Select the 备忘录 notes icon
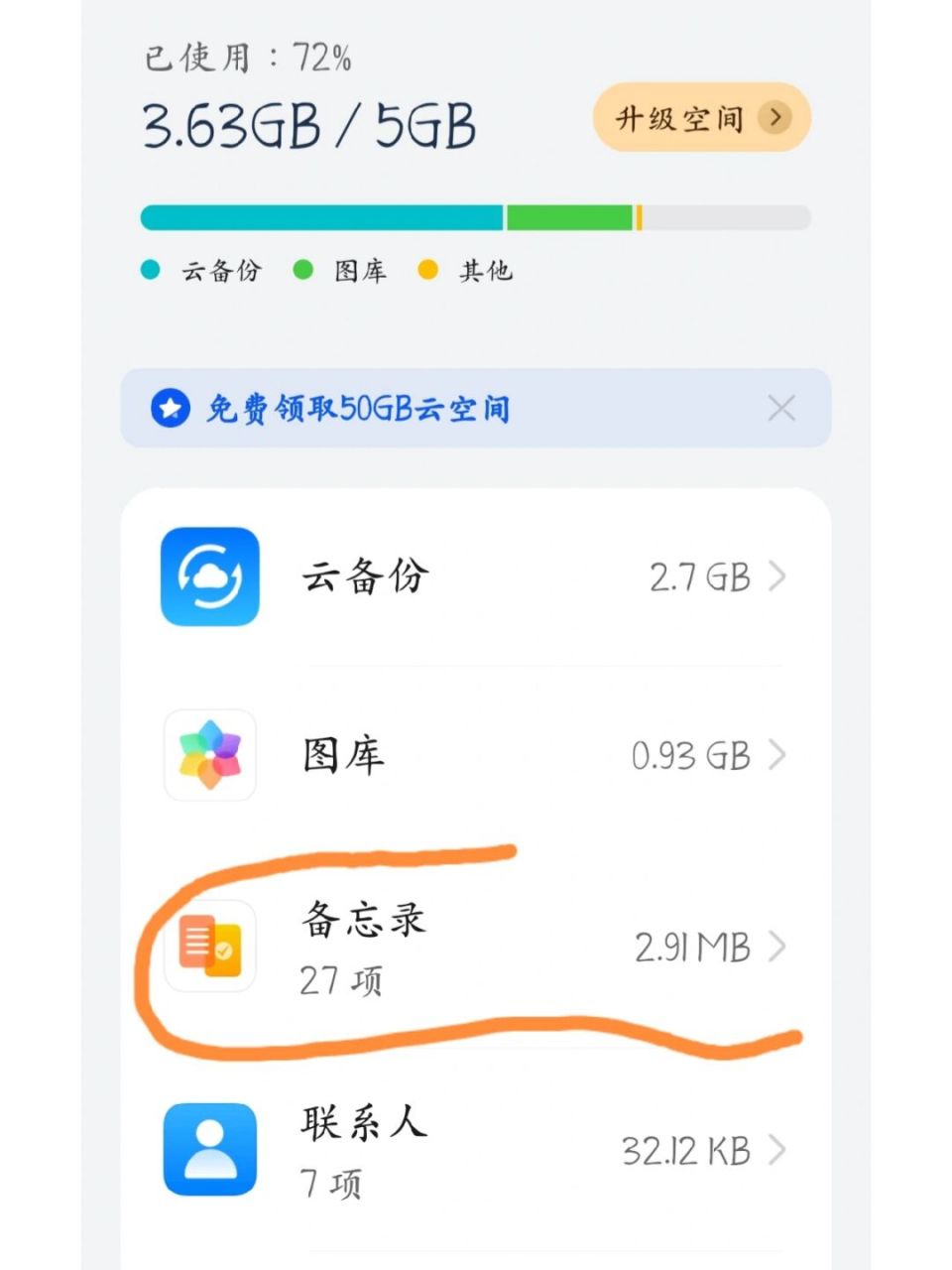The image size is (952, 1270). click(x=209, y=946)
